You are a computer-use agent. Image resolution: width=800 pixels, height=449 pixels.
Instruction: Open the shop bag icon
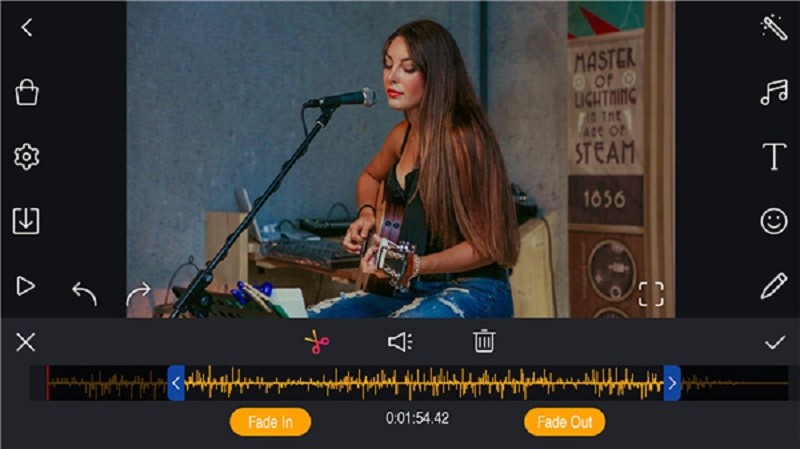(x=27, y=93)
